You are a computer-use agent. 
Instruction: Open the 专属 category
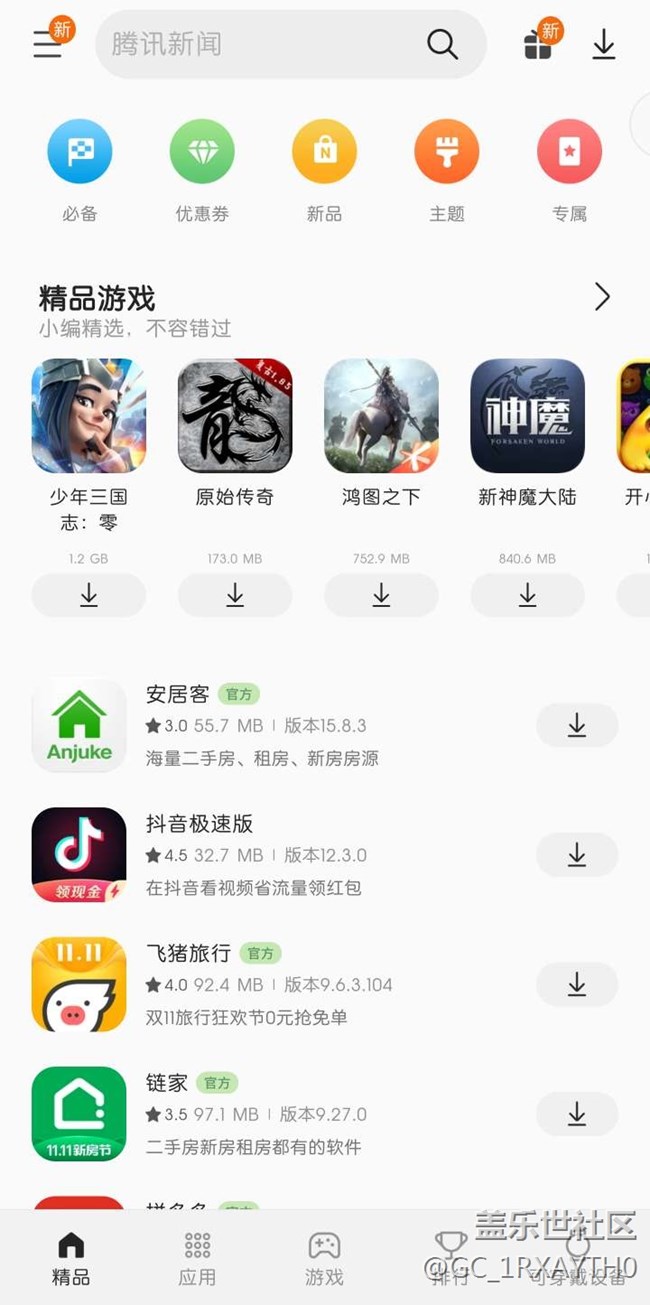(x=568, y=153)
